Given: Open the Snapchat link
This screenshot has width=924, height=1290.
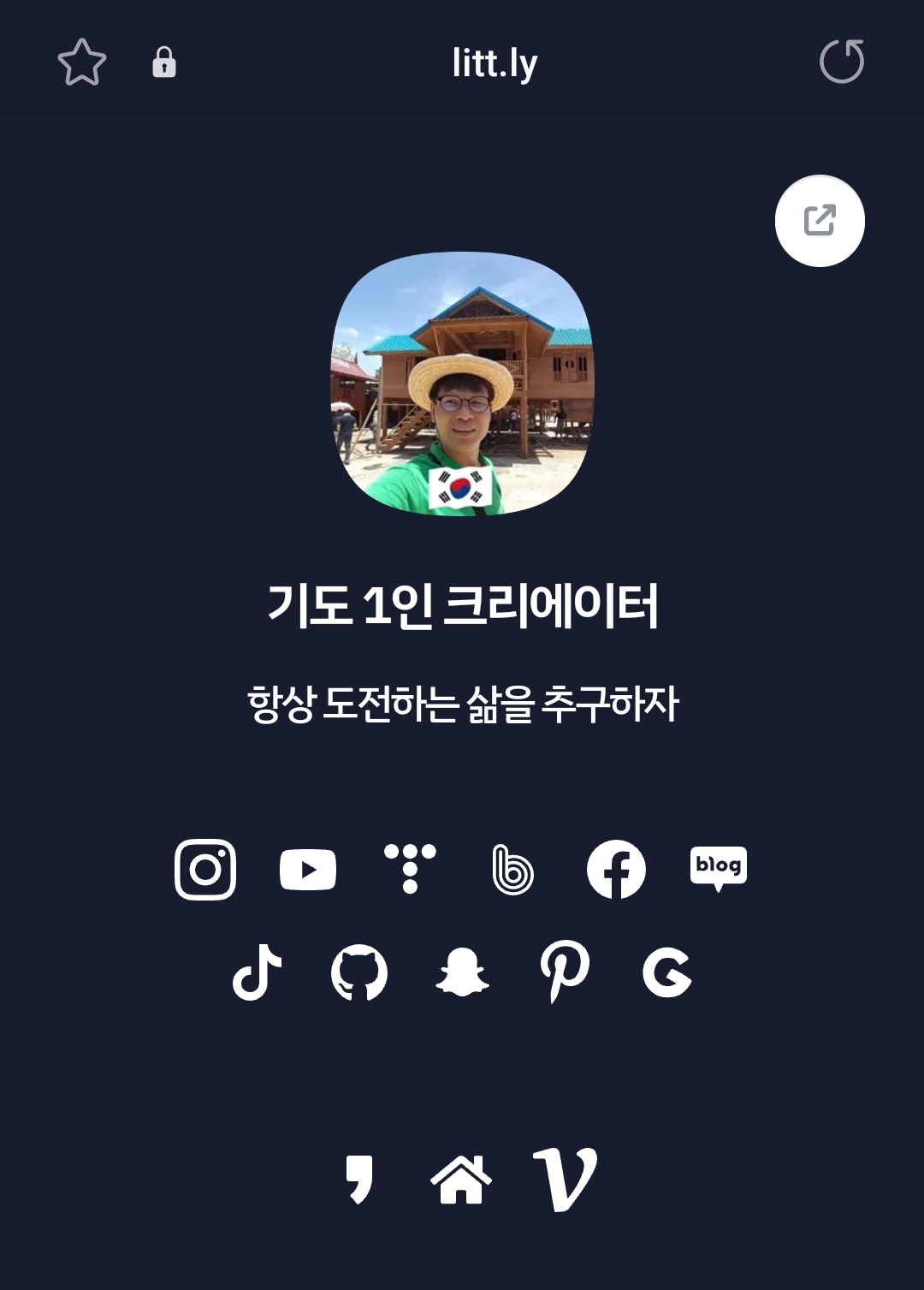Looking at the screenshot, I should pyautogui.click(x=462, y=974).
